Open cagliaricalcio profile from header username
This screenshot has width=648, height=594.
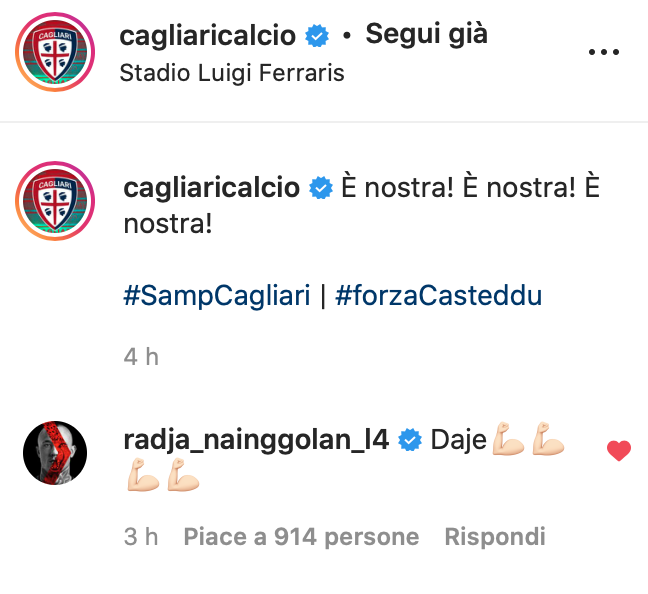(x=208, y=35)
